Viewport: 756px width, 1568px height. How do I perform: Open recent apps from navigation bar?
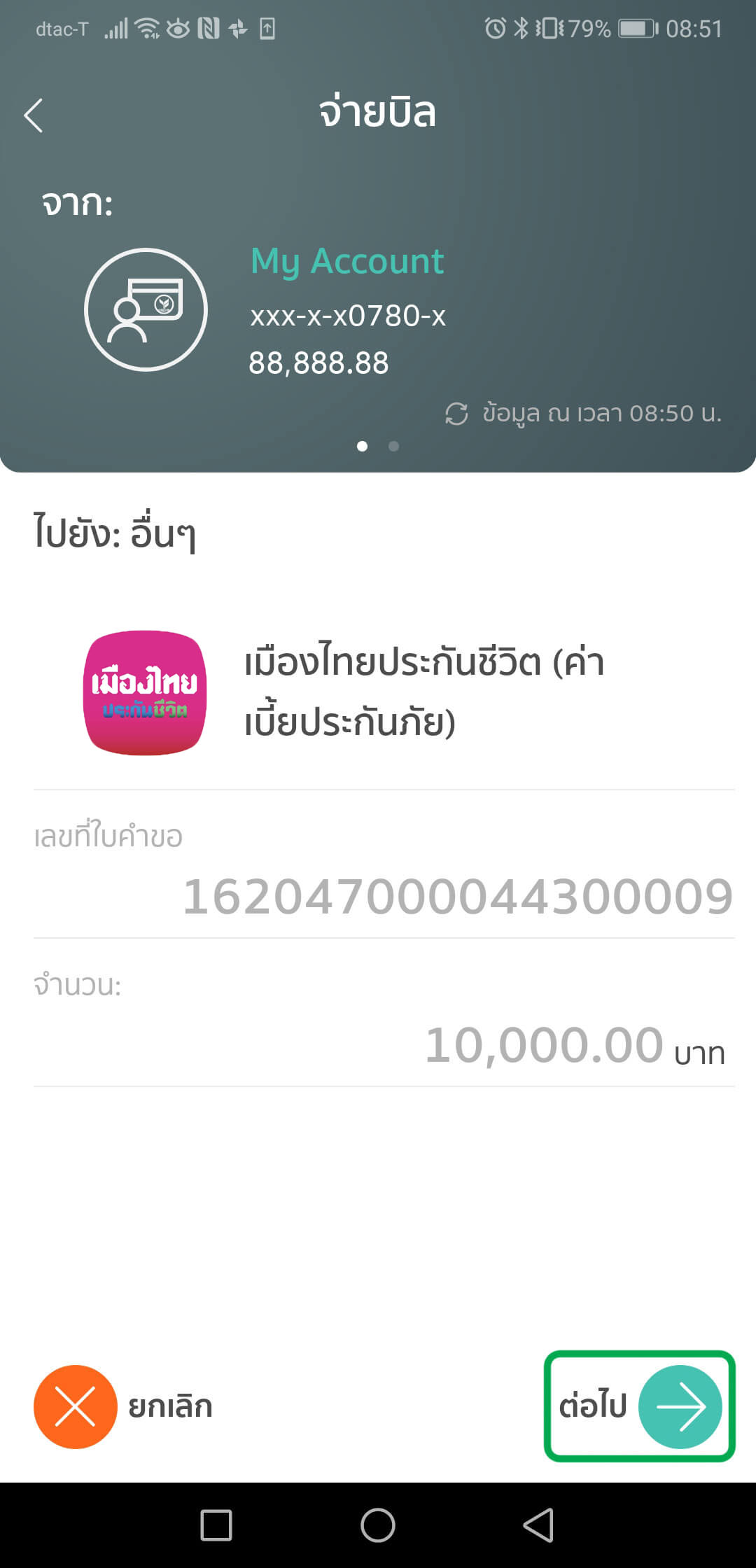pyautogui.click(x=216, y=1525)
